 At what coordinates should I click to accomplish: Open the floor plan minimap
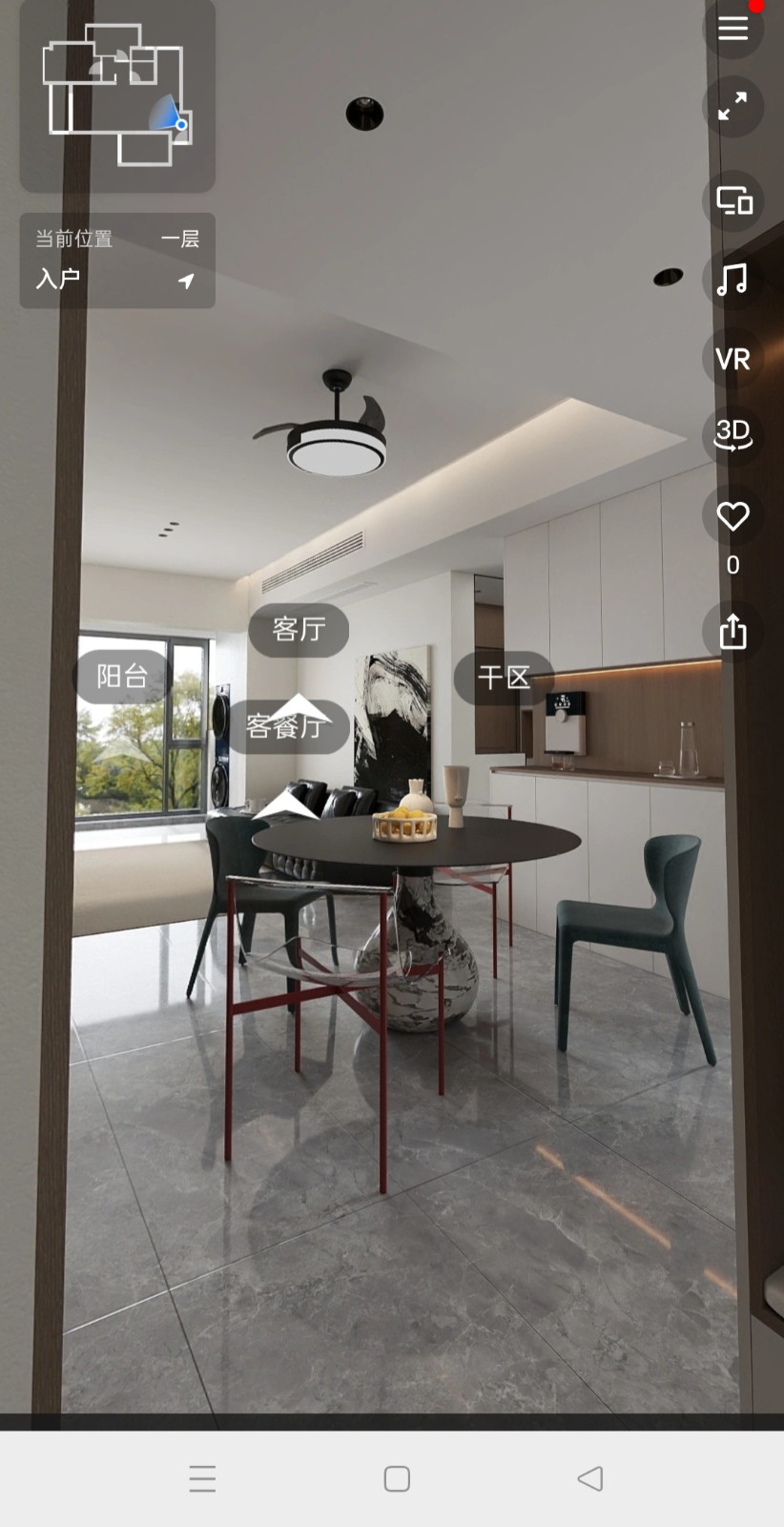117,95
